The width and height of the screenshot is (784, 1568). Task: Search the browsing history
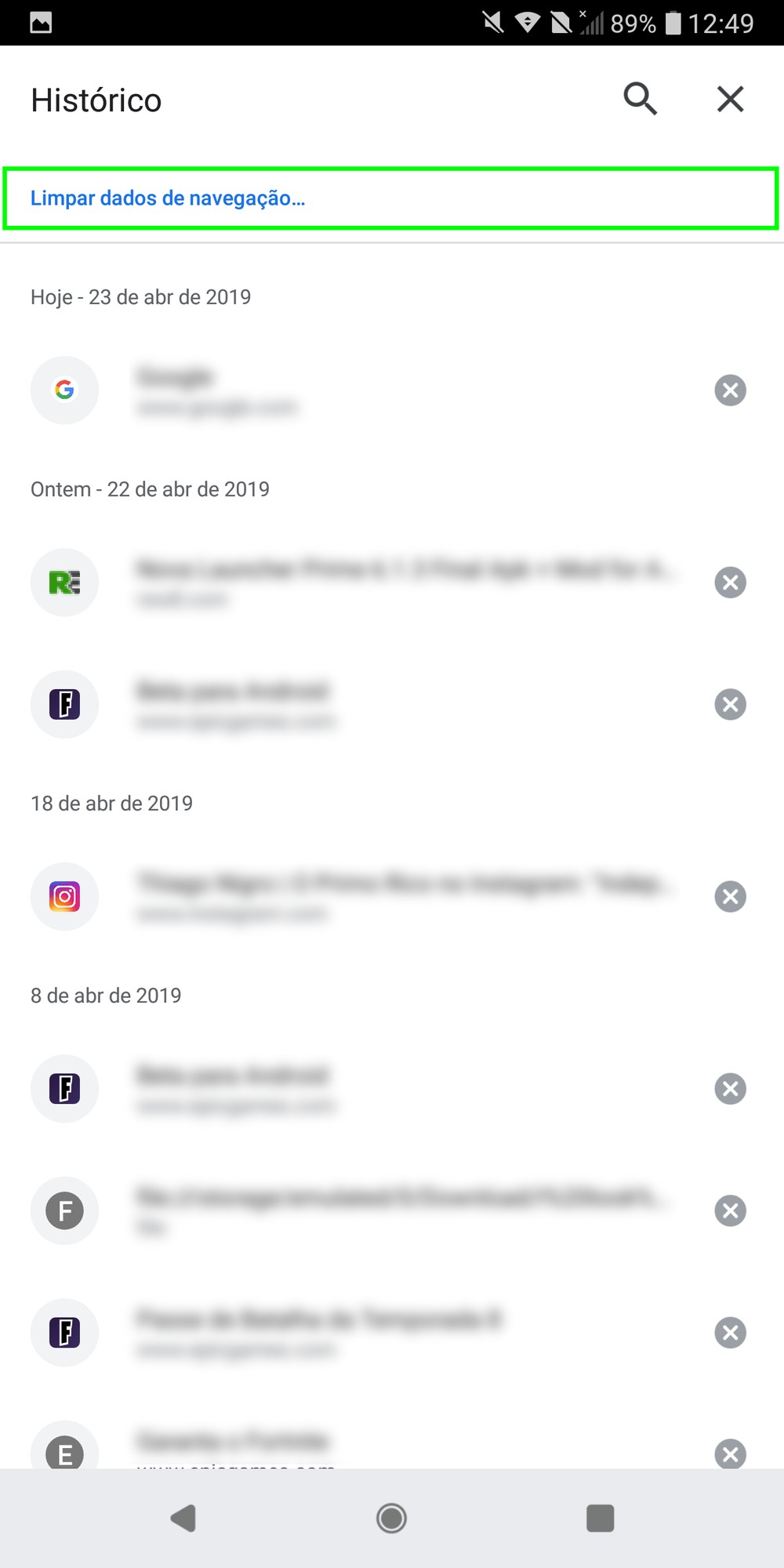coord(640,99)
